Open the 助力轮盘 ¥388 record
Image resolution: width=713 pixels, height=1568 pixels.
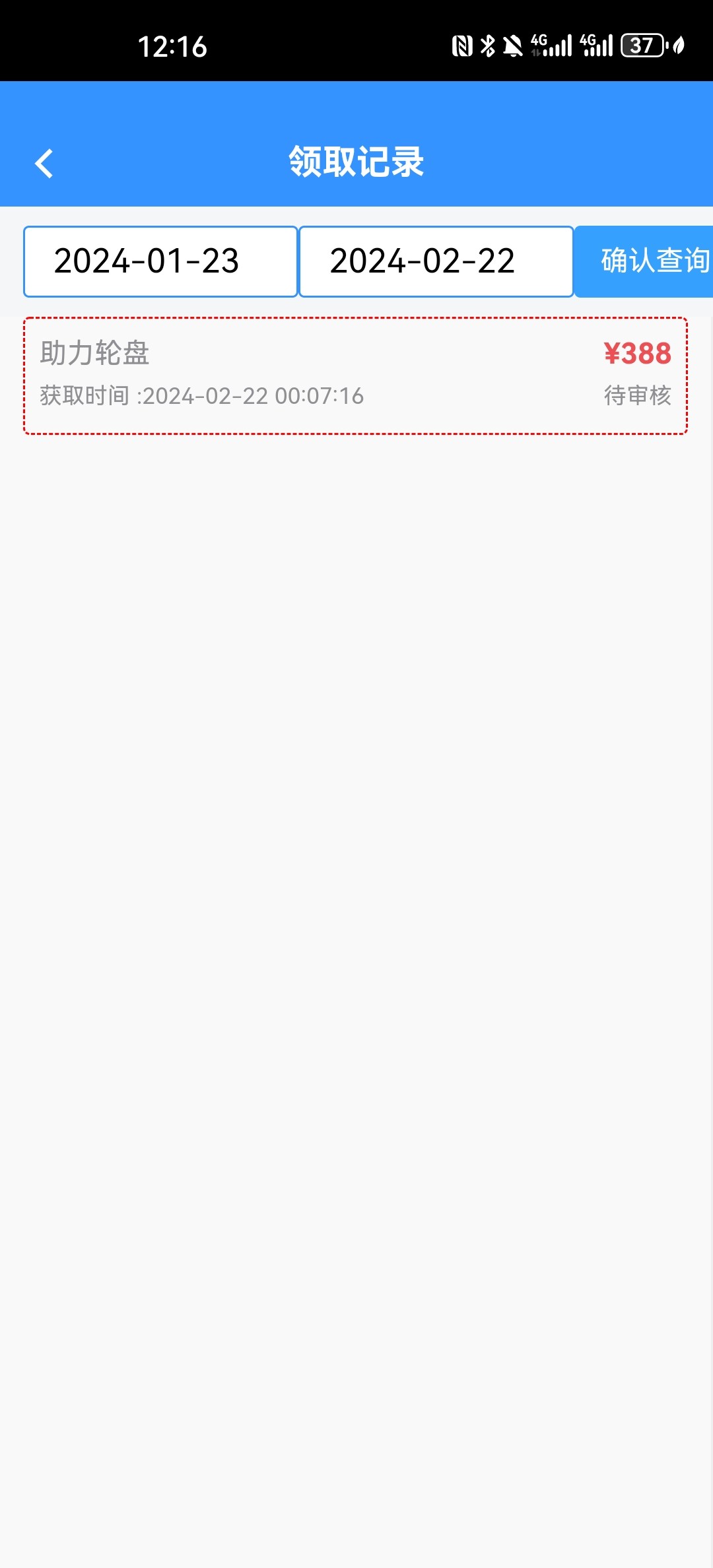(x=355, y=376)
